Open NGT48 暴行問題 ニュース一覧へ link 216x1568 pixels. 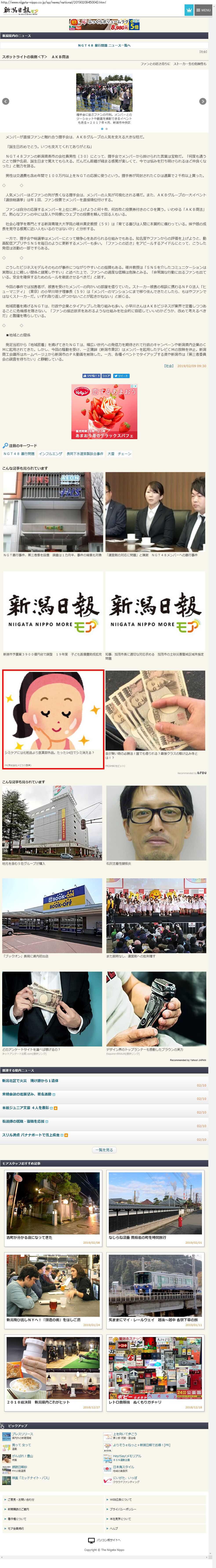pyautogui.click(x=105, y=45)
